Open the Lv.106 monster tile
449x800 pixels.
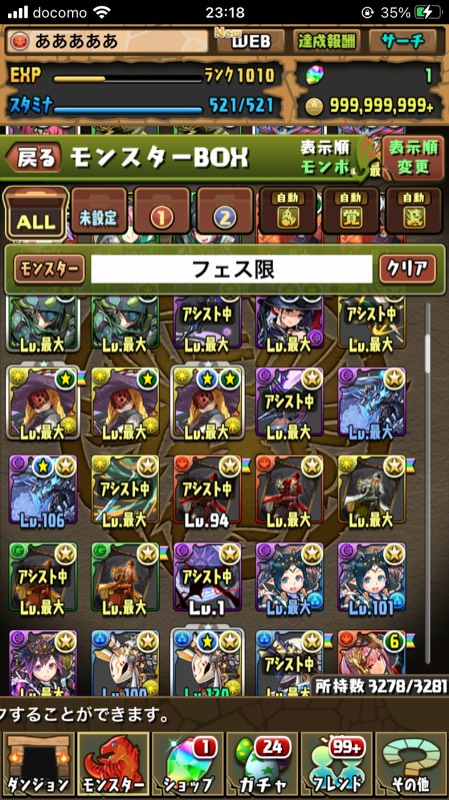[x=43, y=491]
